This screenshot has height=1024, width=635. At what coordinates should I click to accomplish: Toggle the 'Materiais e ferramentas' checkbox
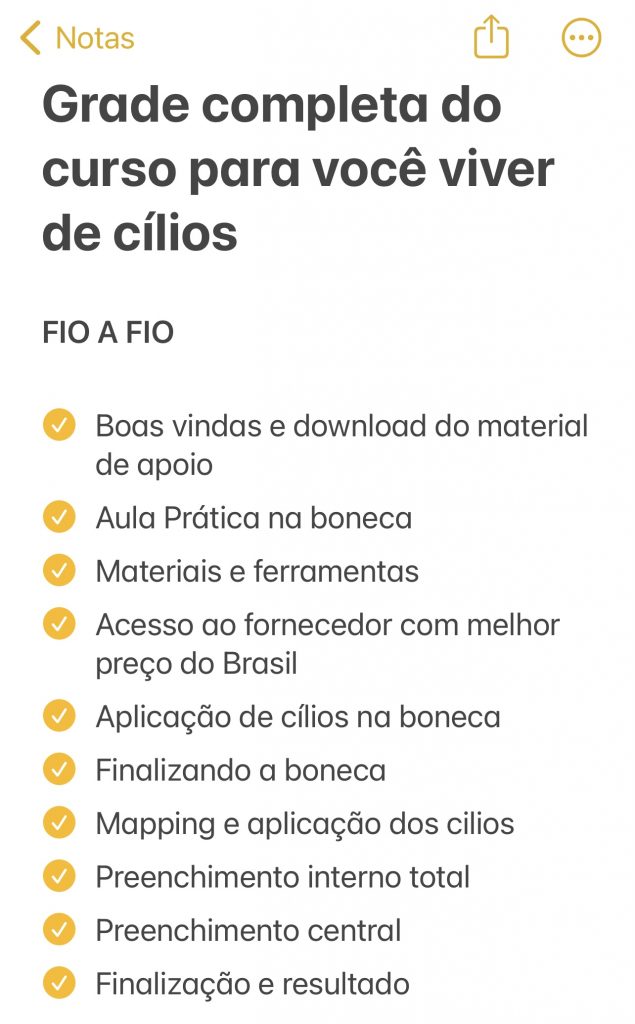pos(59,570)
